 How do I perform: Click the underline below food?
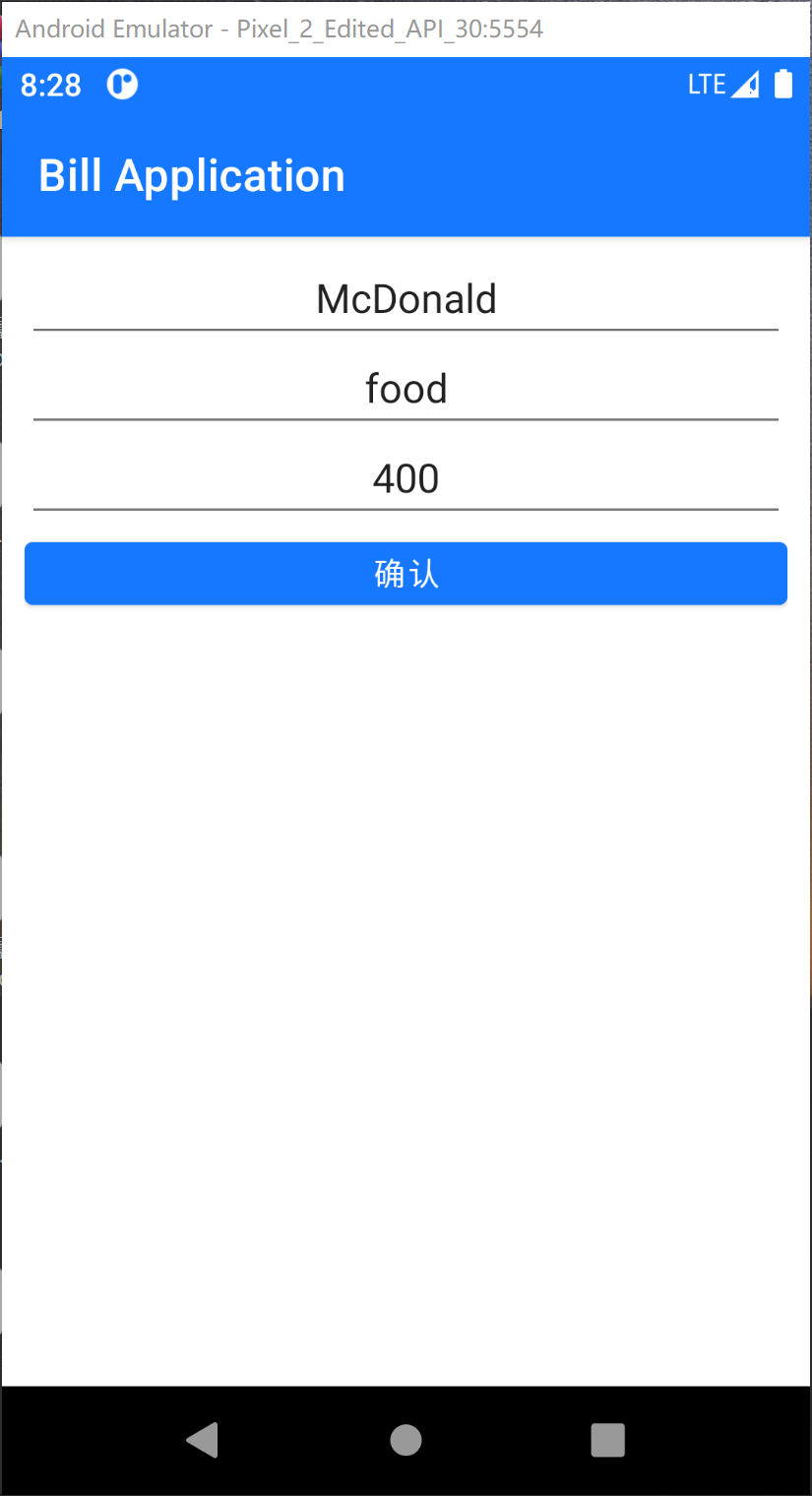point(406,419)
